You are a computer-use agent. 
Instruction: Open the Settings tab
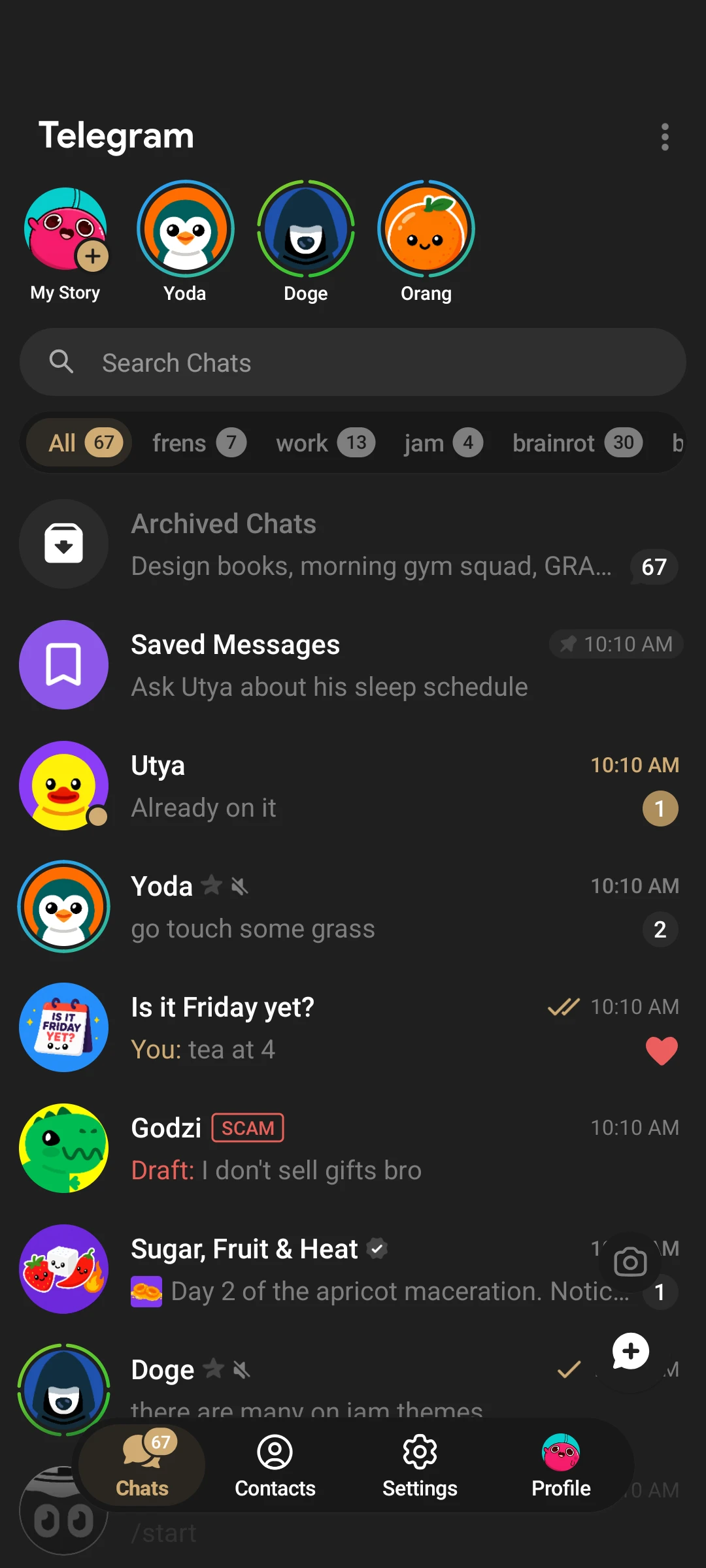tap(420, 1466)
